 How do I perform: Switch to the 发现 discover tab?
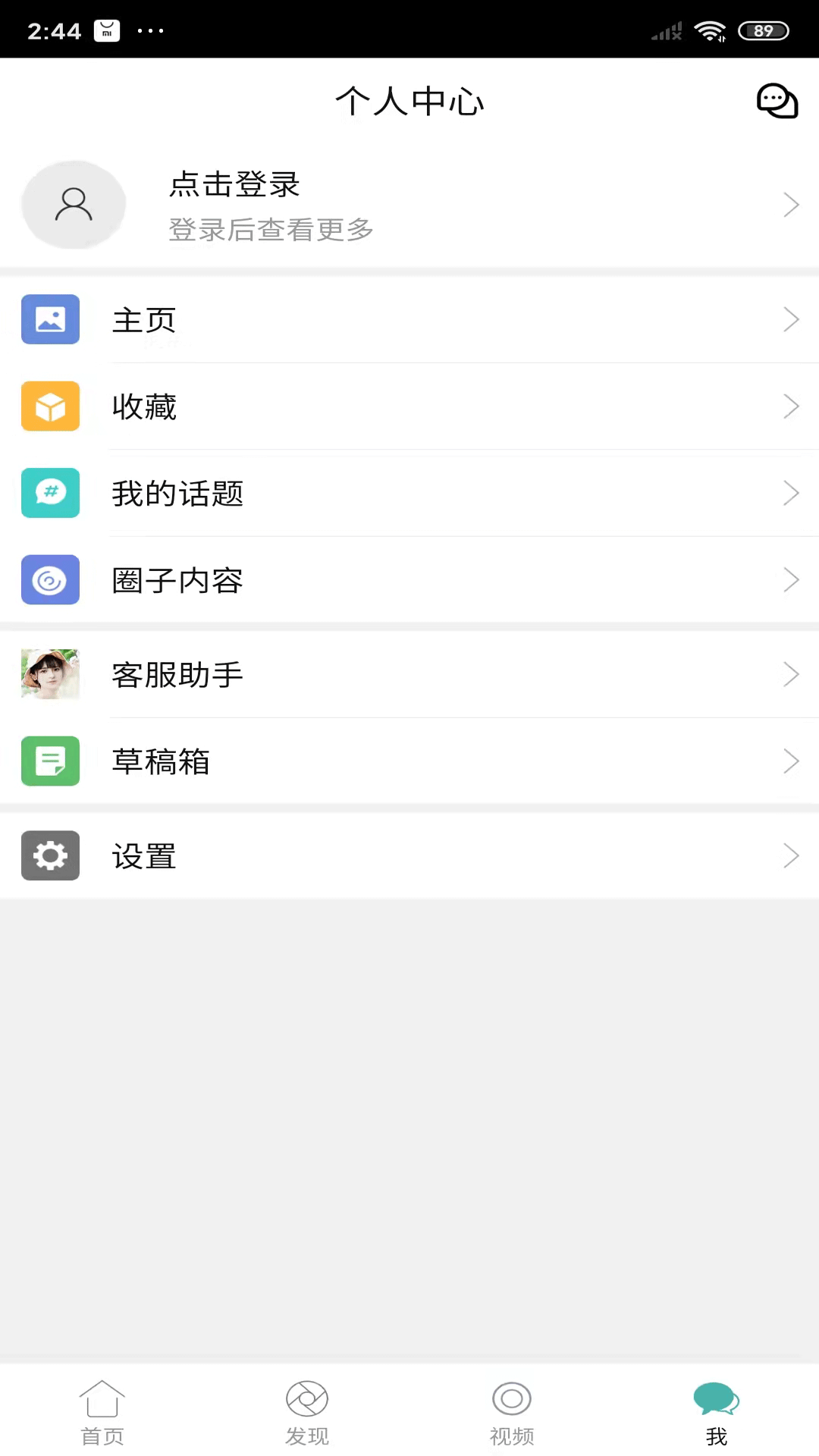[x=307, y=1410]
